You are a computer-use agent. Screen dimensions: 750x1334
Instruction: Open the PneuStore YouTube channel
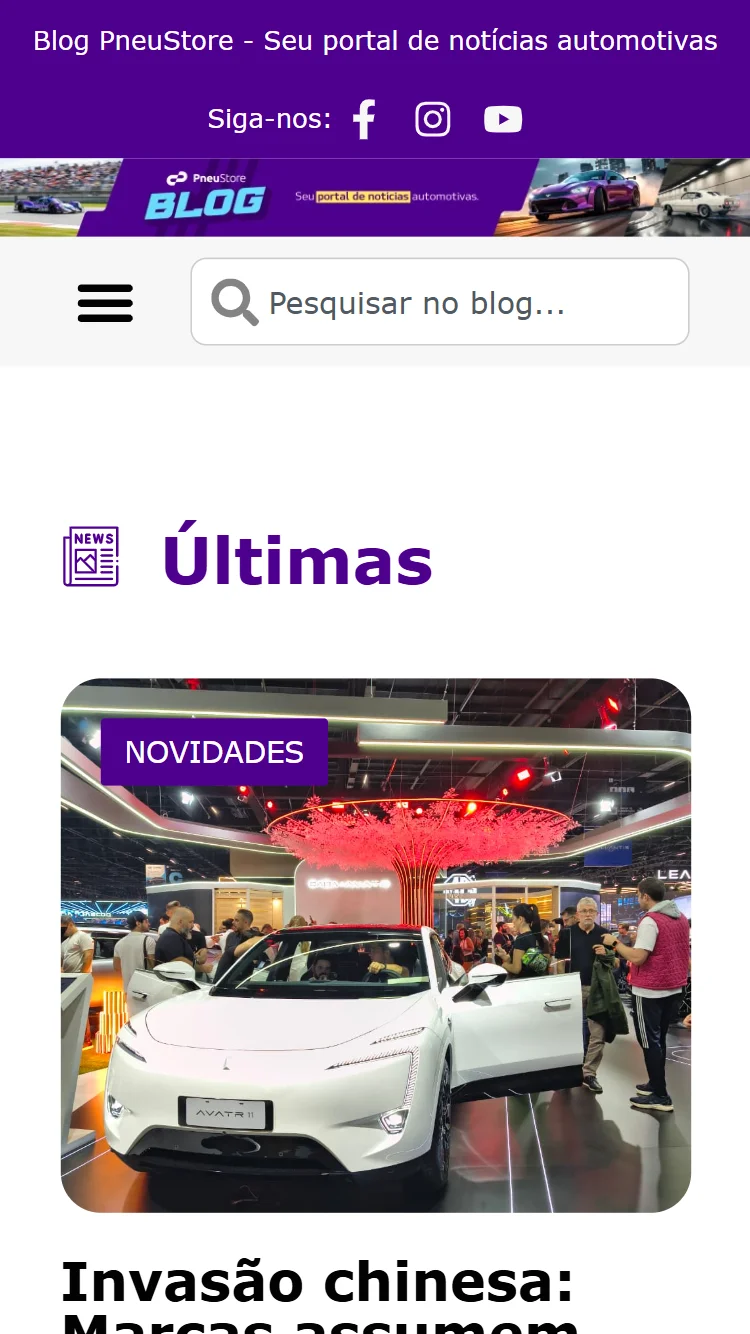pos(503,120)
